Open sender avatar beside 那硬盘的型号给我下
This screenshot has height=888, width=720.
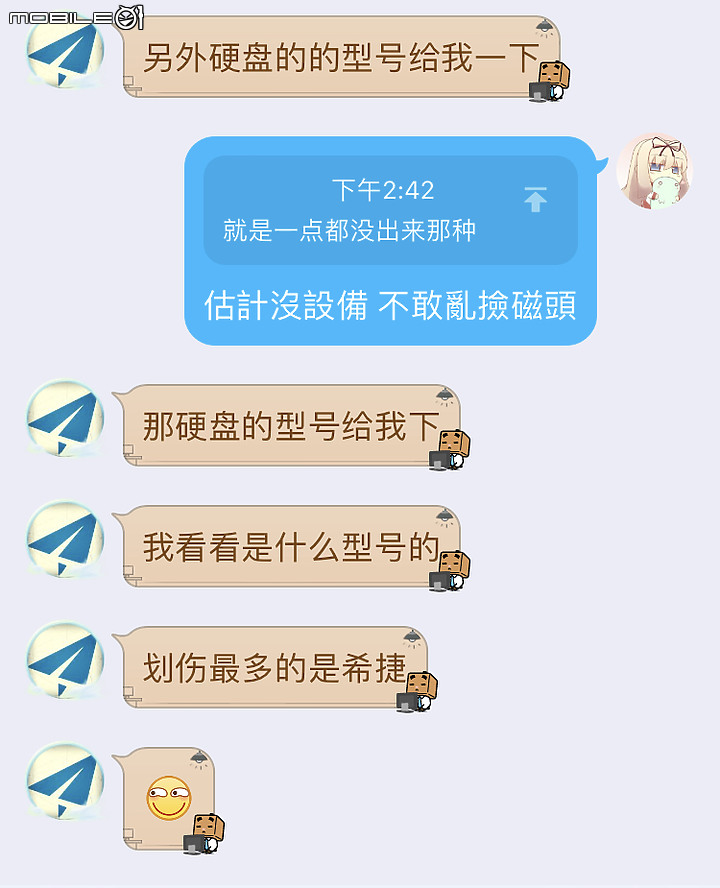pyautogui.click(x=65, y=419)
